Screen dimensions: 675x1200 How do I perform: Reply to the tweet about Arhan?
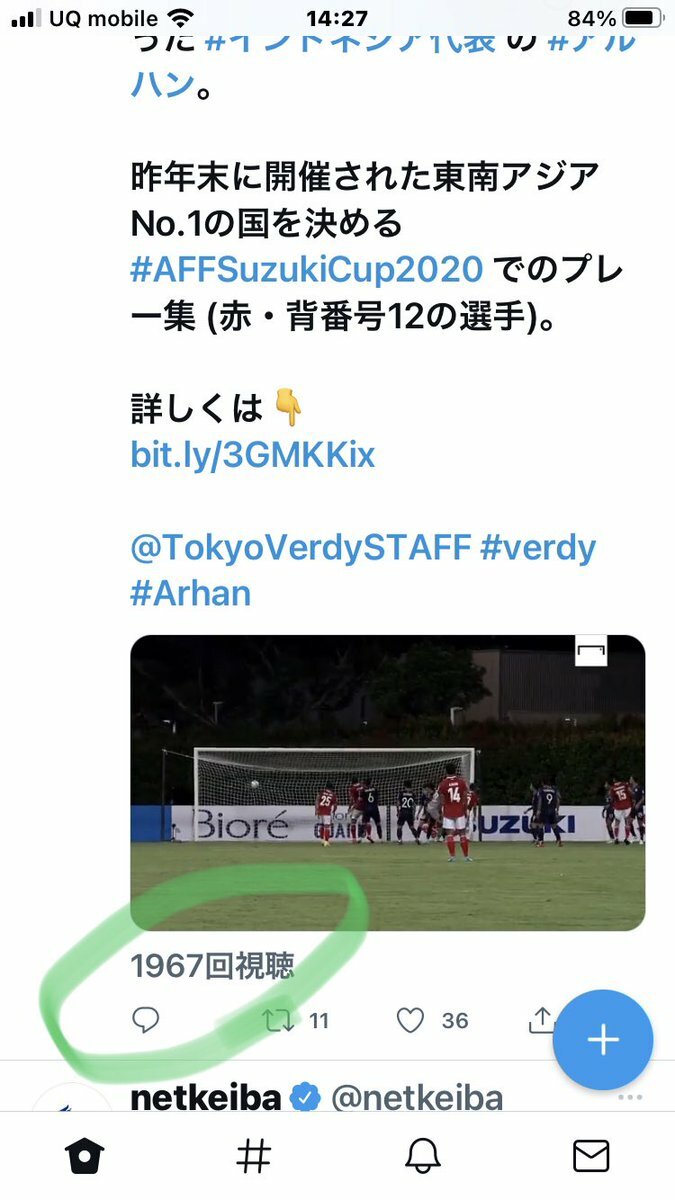tap(146, 1020)
